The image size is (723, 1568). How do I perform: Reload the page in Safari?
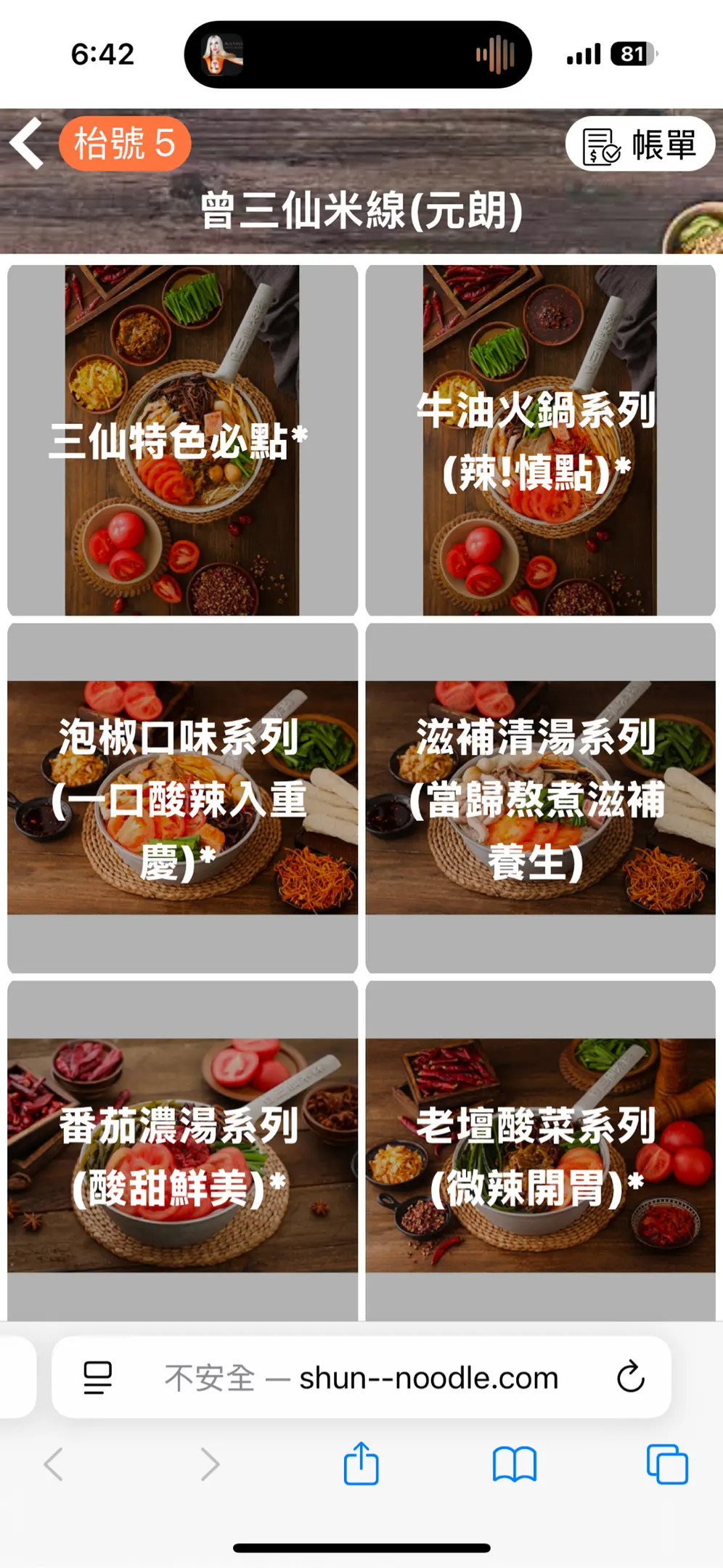coord(630,1376)
